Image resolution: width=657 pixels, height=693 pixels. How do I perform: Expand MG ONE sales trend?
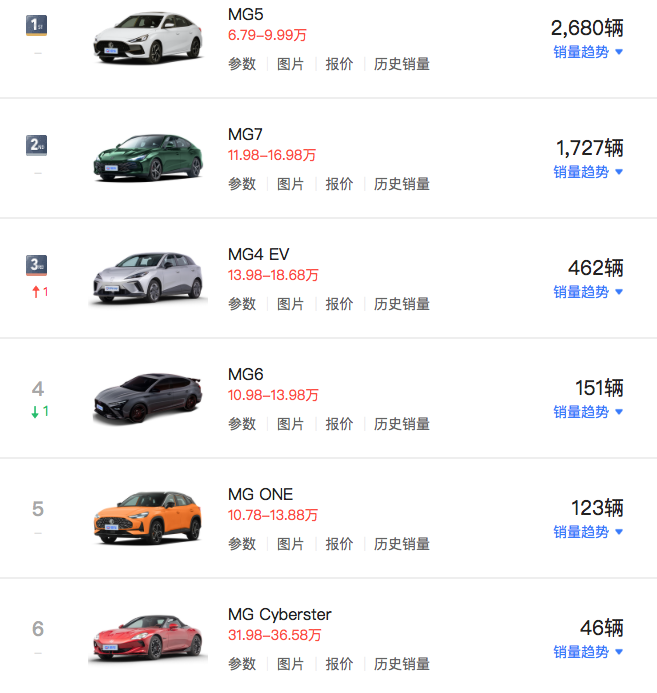coord(588,532)
